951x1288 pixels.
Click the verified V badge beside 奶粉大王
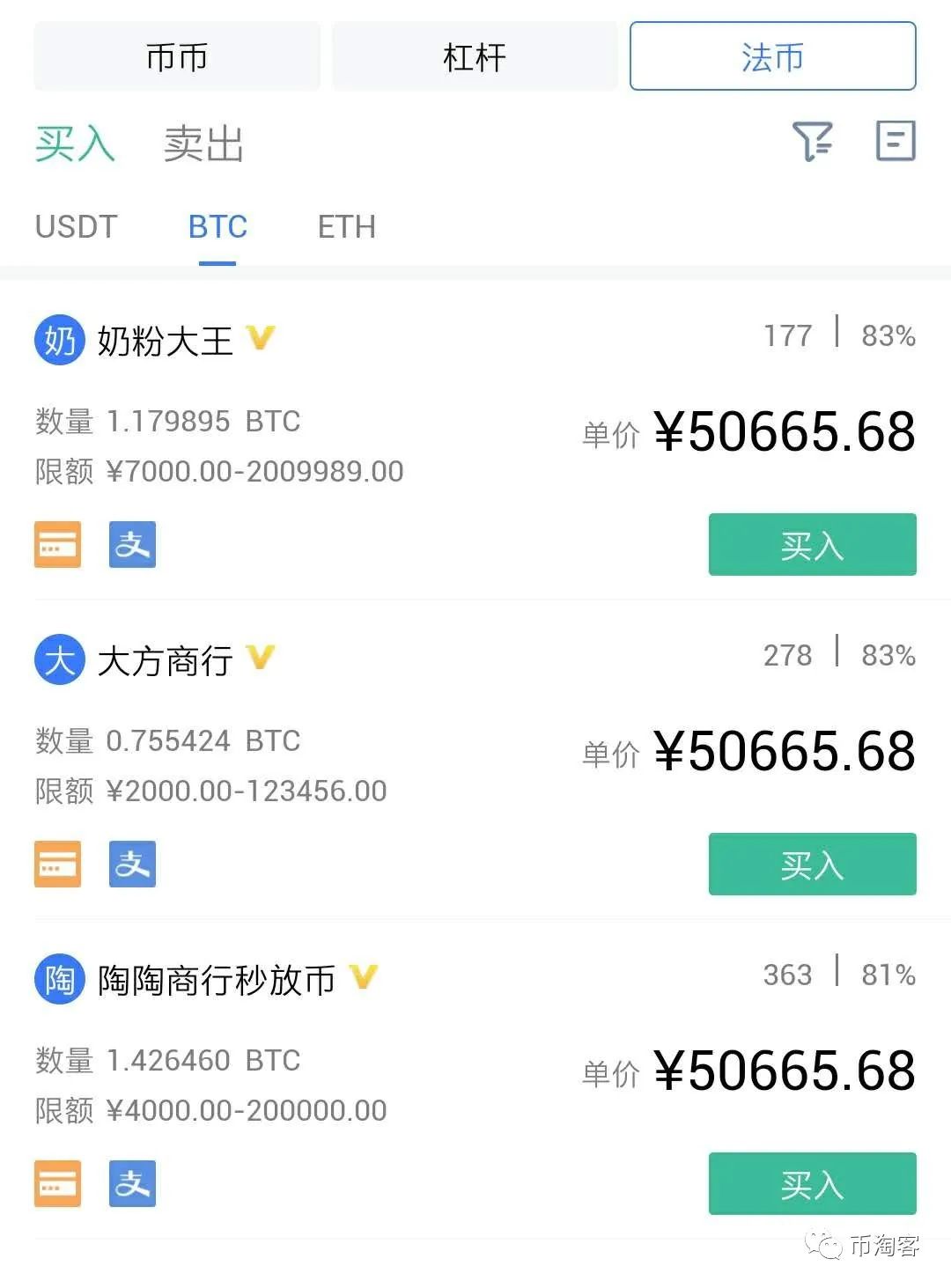point(260,338)
